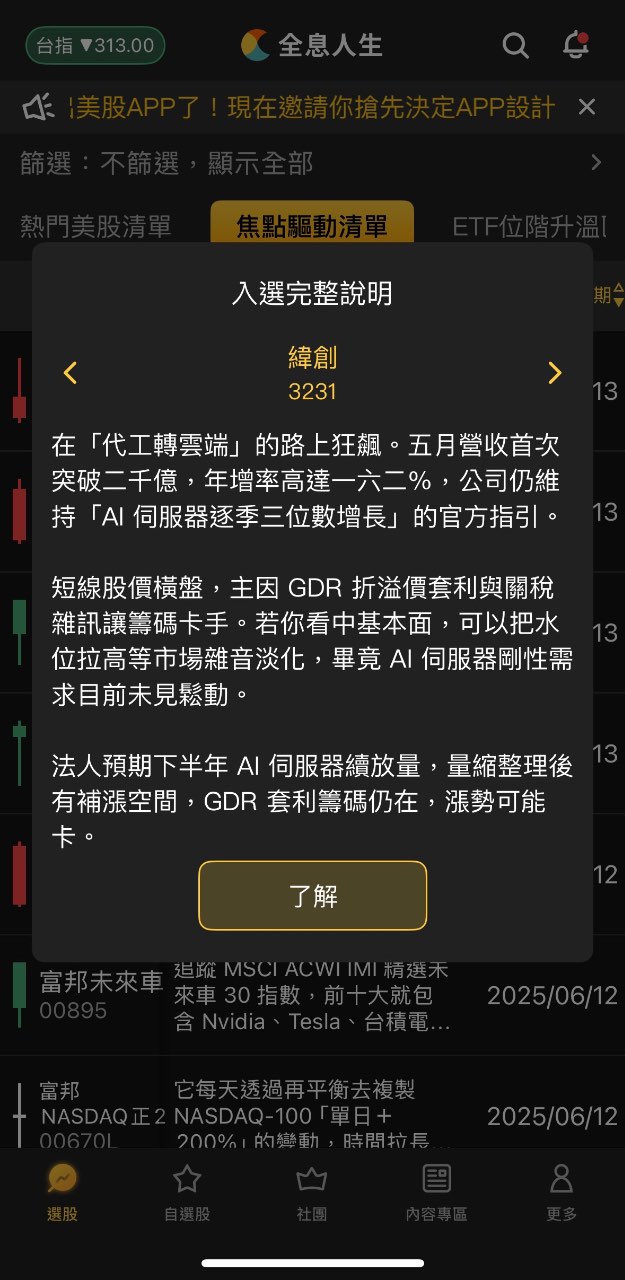Image resolution: width=625 pixels, height=1280 pixels.
Task: Go to next stock with right arrow
Action: tap(555, 373)
